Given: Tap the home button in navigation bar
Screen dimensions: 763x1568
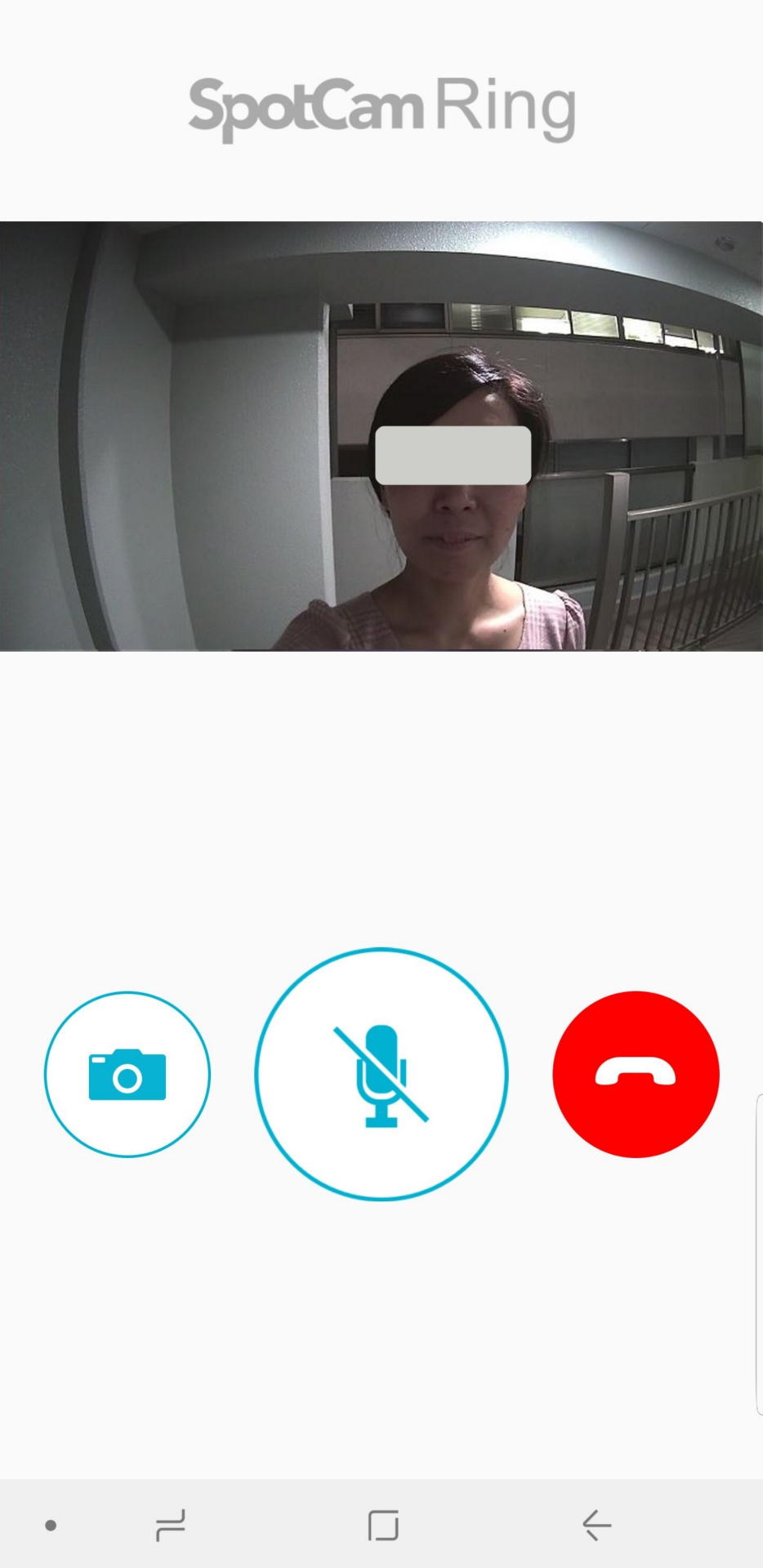Looking at the screenshot, I should 383,1525.
